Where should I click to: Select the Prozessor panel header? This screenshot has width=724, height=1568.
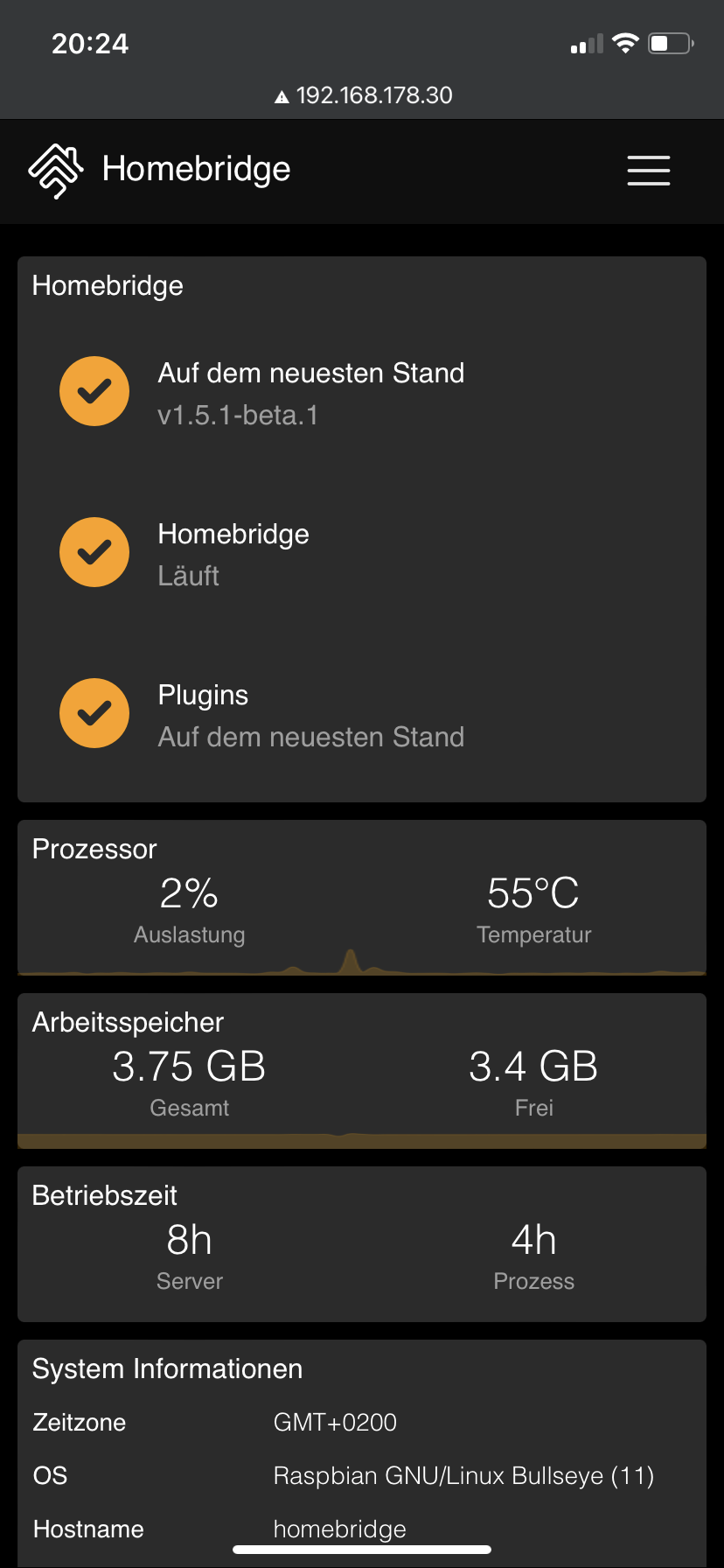(94, 848)
